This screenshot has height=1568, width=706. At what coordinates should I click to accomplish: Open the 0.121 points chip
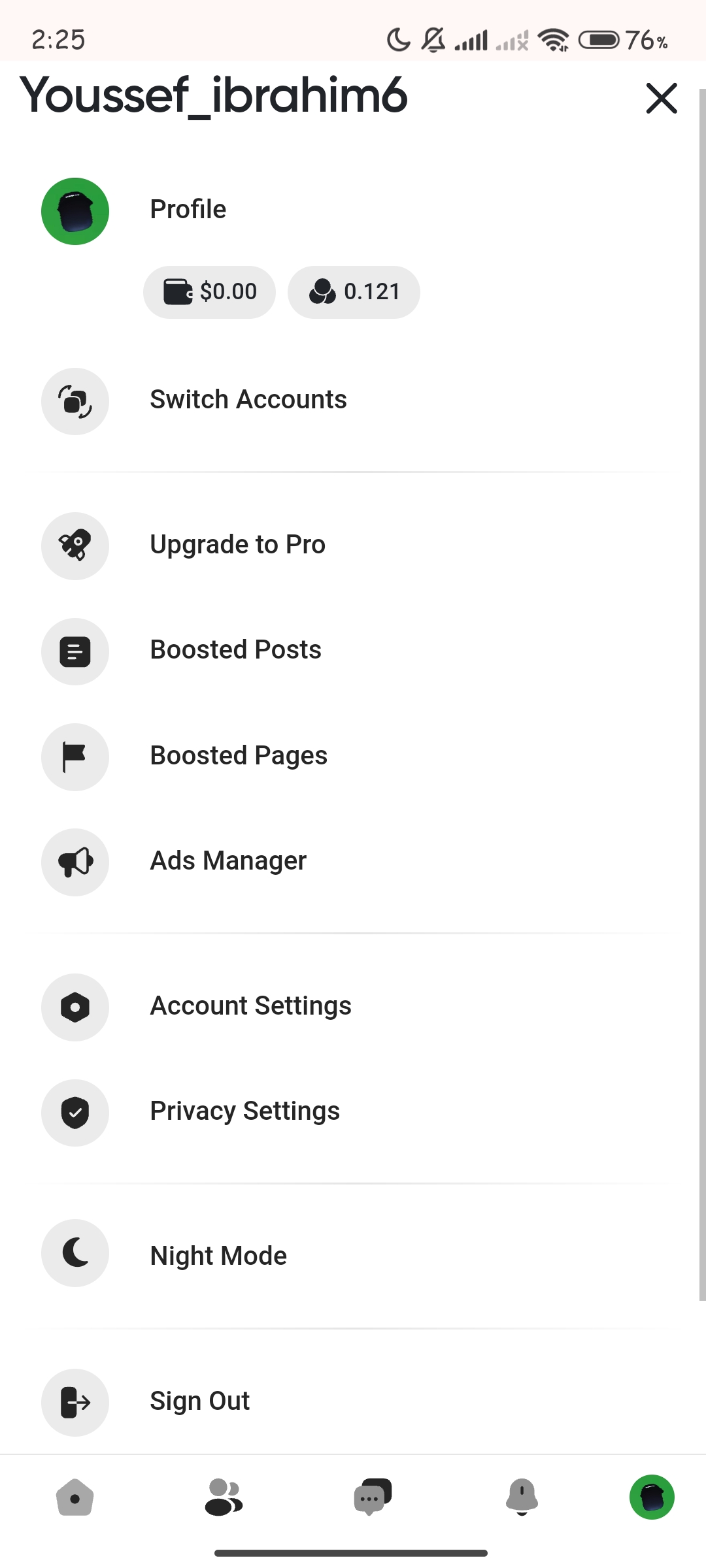pos(354,292)
